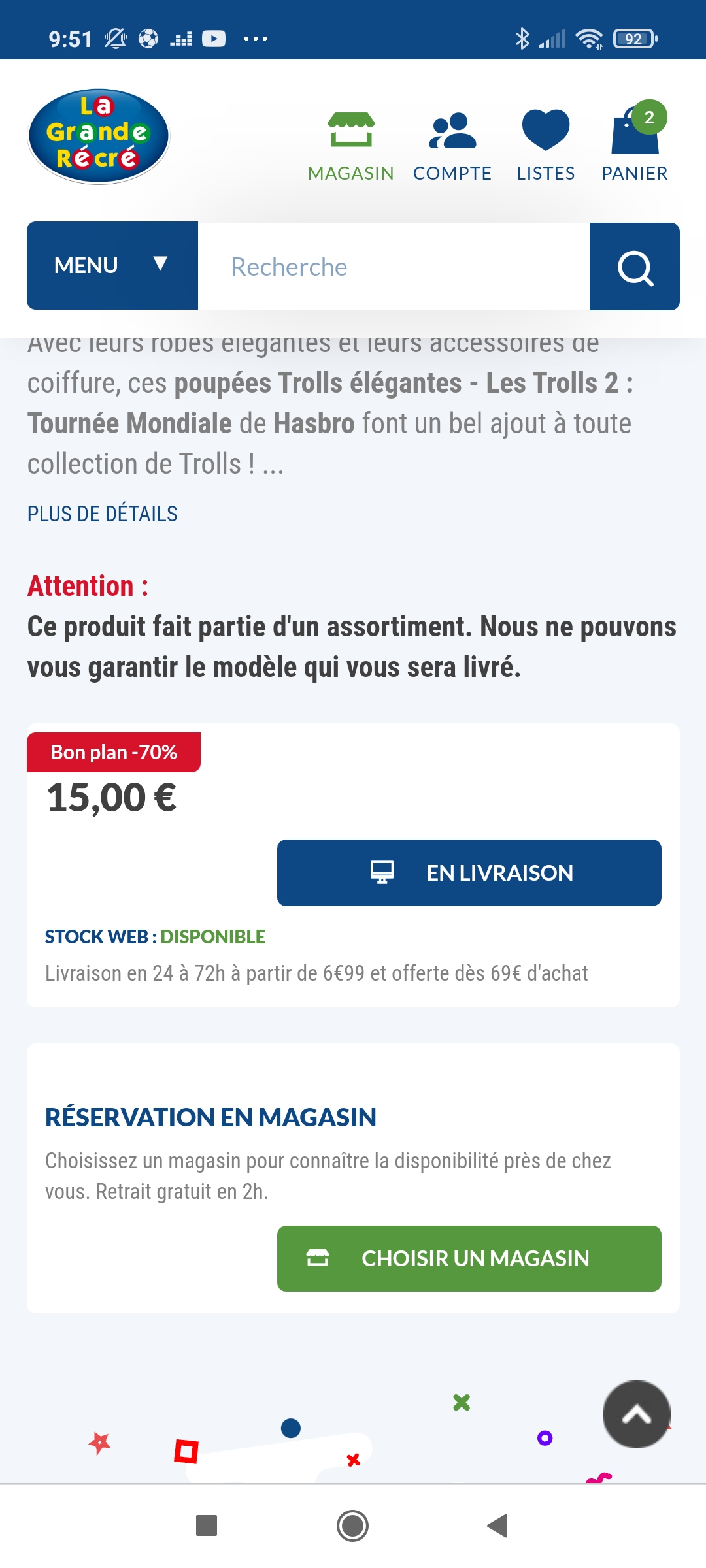Click the cart badge showing 2 items

[648, 116]
